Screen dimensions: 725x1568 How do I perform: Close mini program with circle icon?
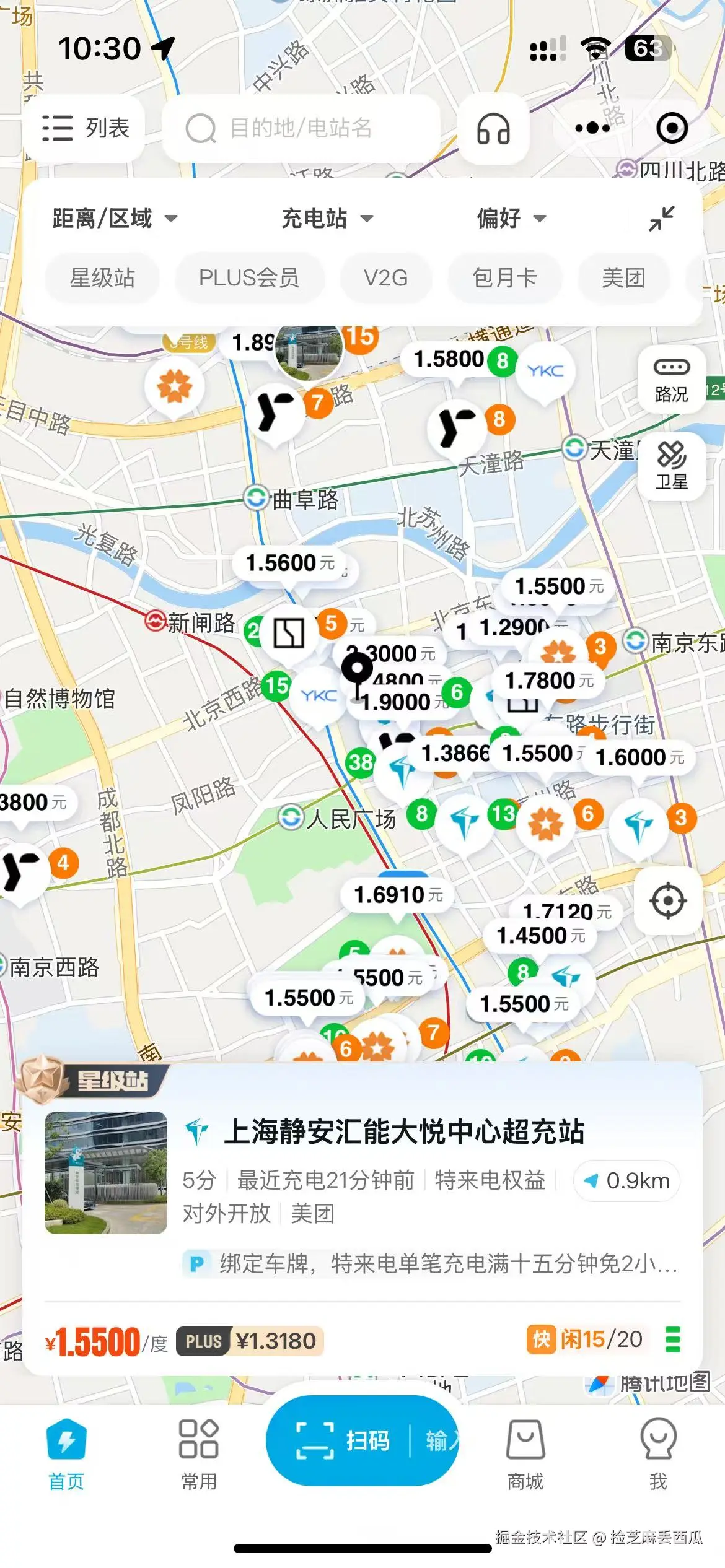coord(672,128)
